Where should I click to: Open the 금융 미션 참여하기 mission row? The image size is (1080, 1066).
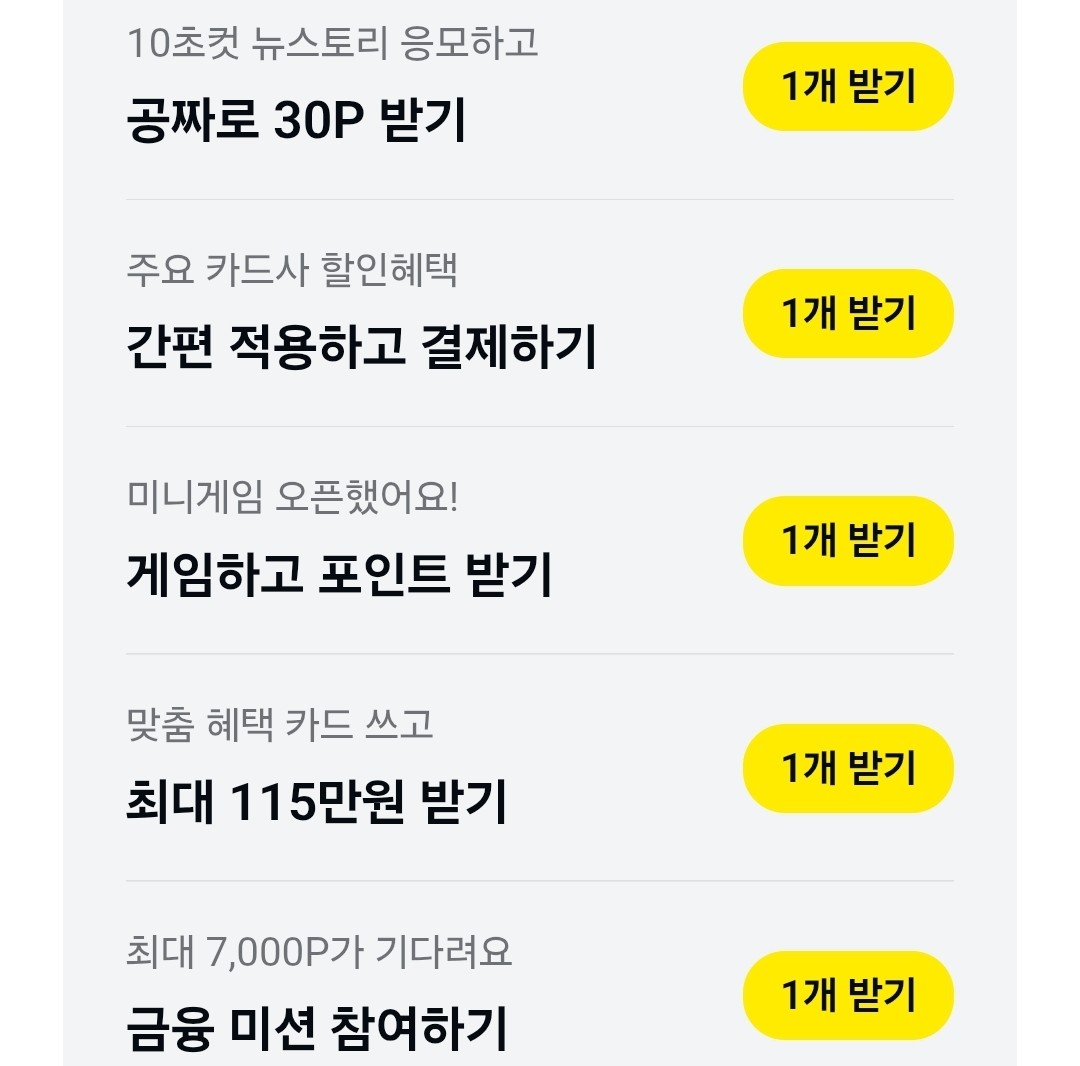(316, 1027)
